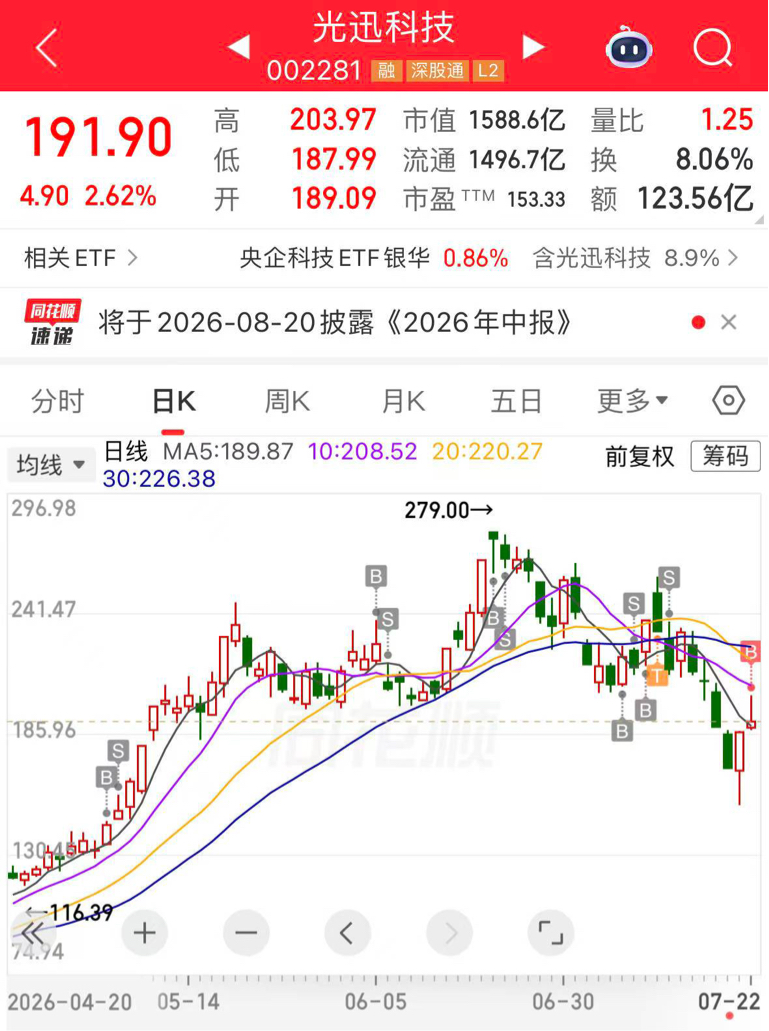Switch to the previous stock
Image resolution: width=769 pixels, height=1031 pixels.
(239, 47)
